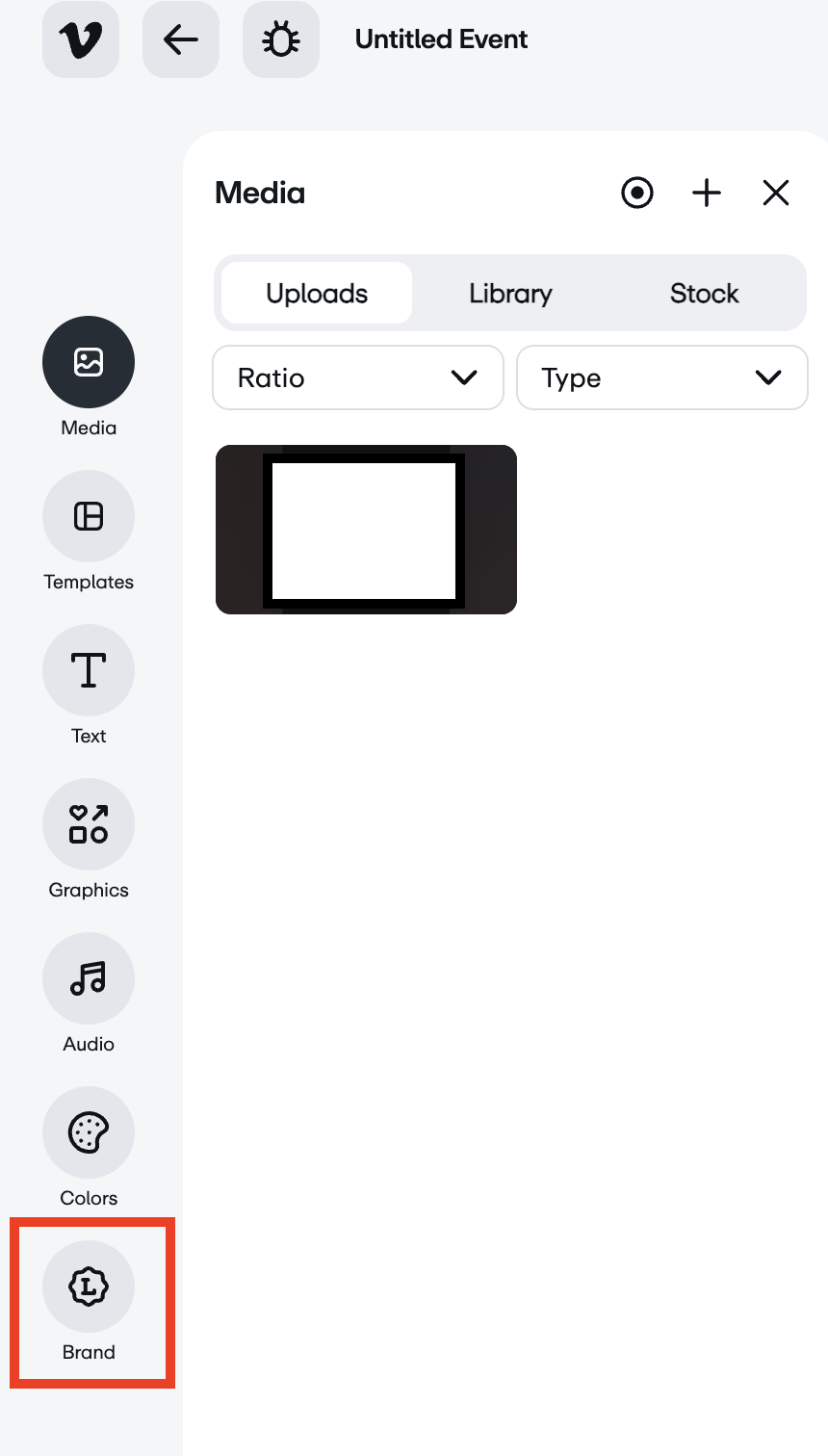Viewport: 828px width, 1456px height.
Task: Select Media in the sidebar
Action: coord(89,363)
